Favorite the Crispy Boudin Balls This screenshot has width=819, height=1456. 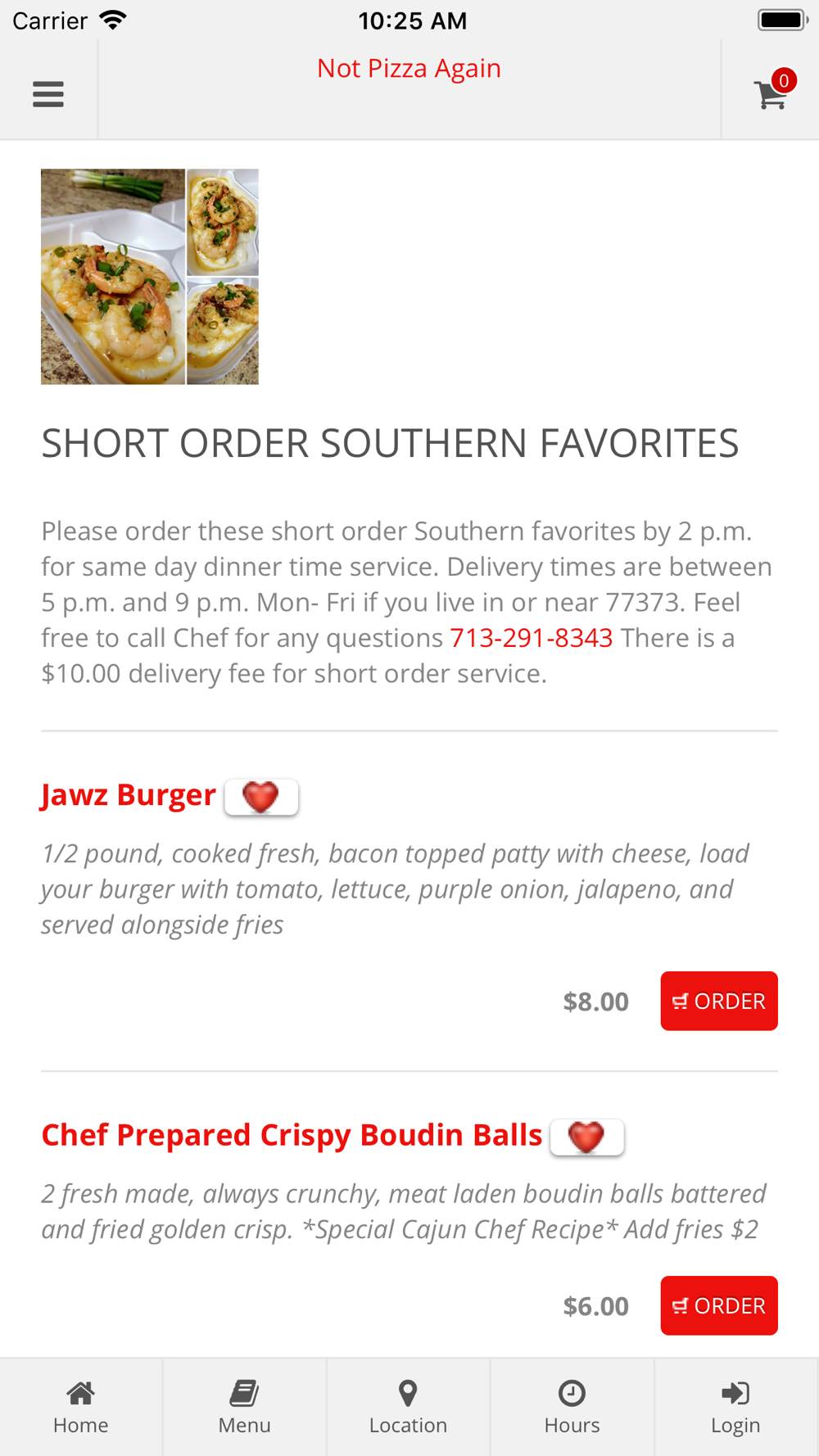587,1137
